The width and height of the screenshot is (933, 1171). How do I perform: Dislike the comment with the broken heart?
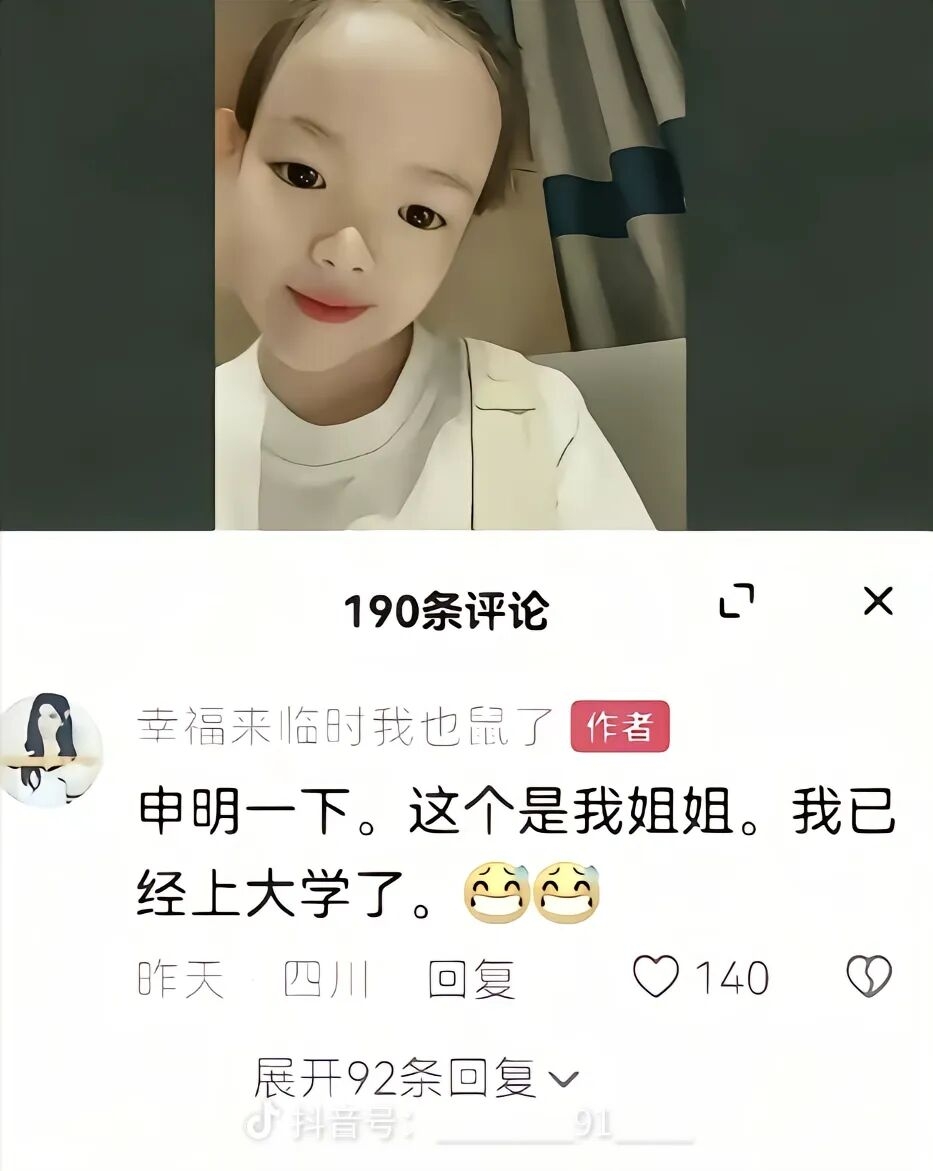tap(868, 977)
